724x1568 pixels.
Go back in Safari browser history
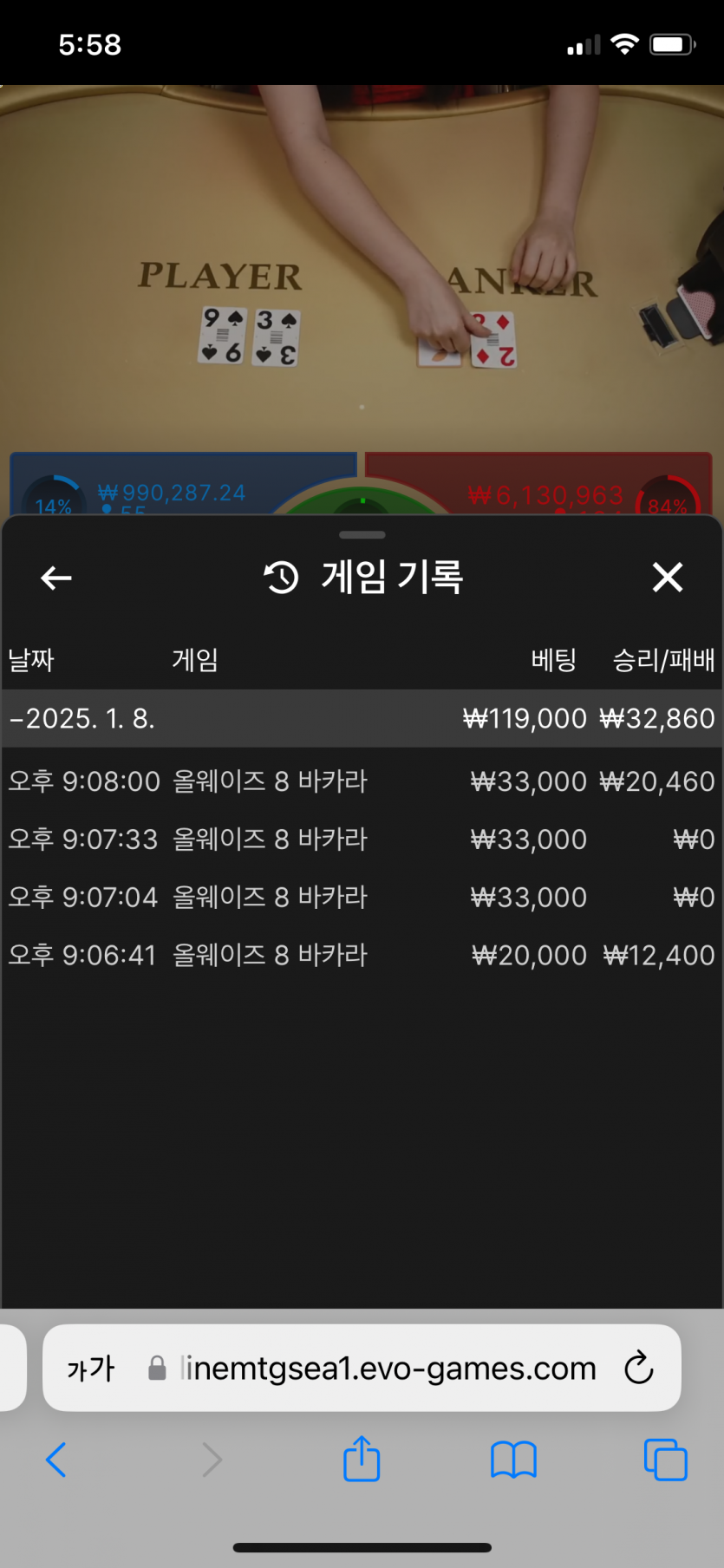pos(56,1460)
